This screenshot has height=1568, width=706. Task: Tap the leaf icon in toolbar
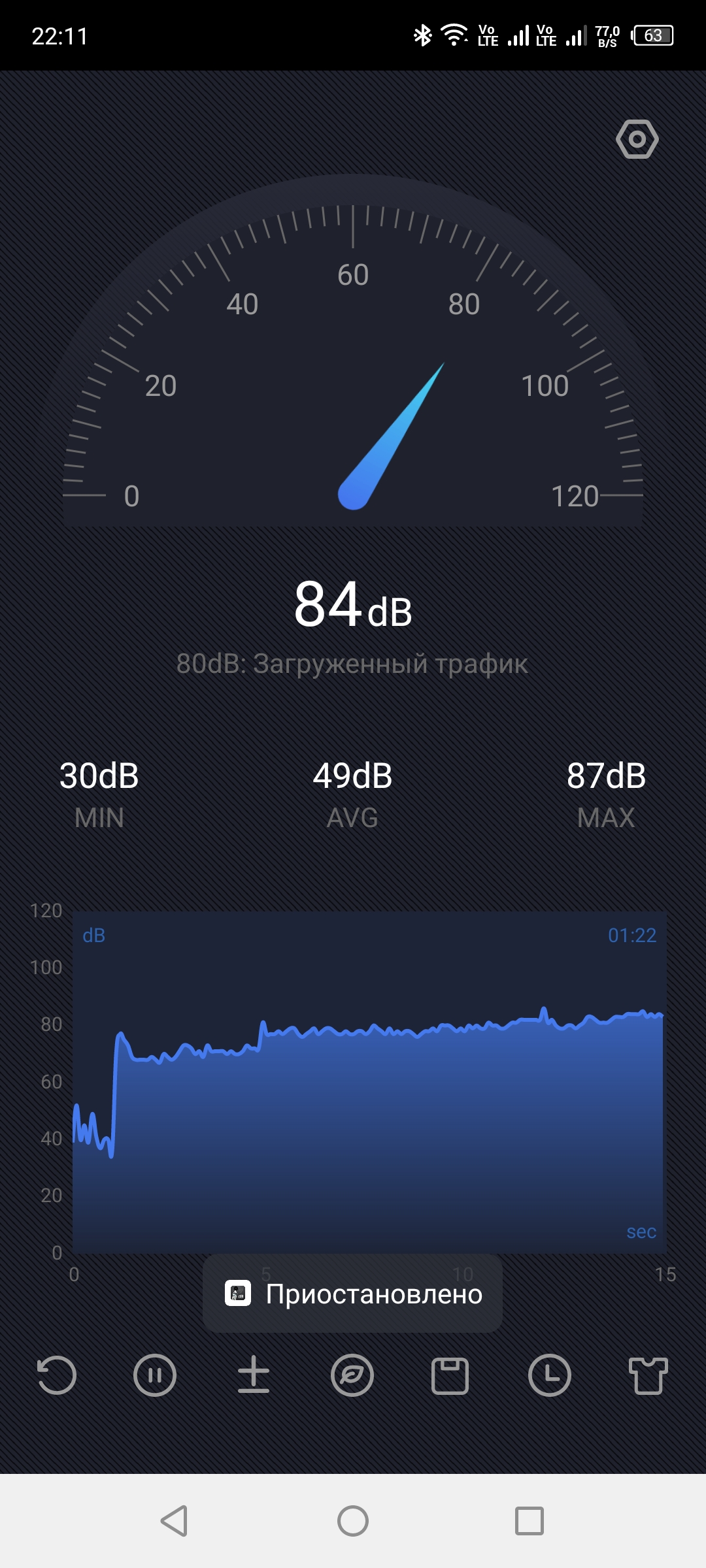352,1375
